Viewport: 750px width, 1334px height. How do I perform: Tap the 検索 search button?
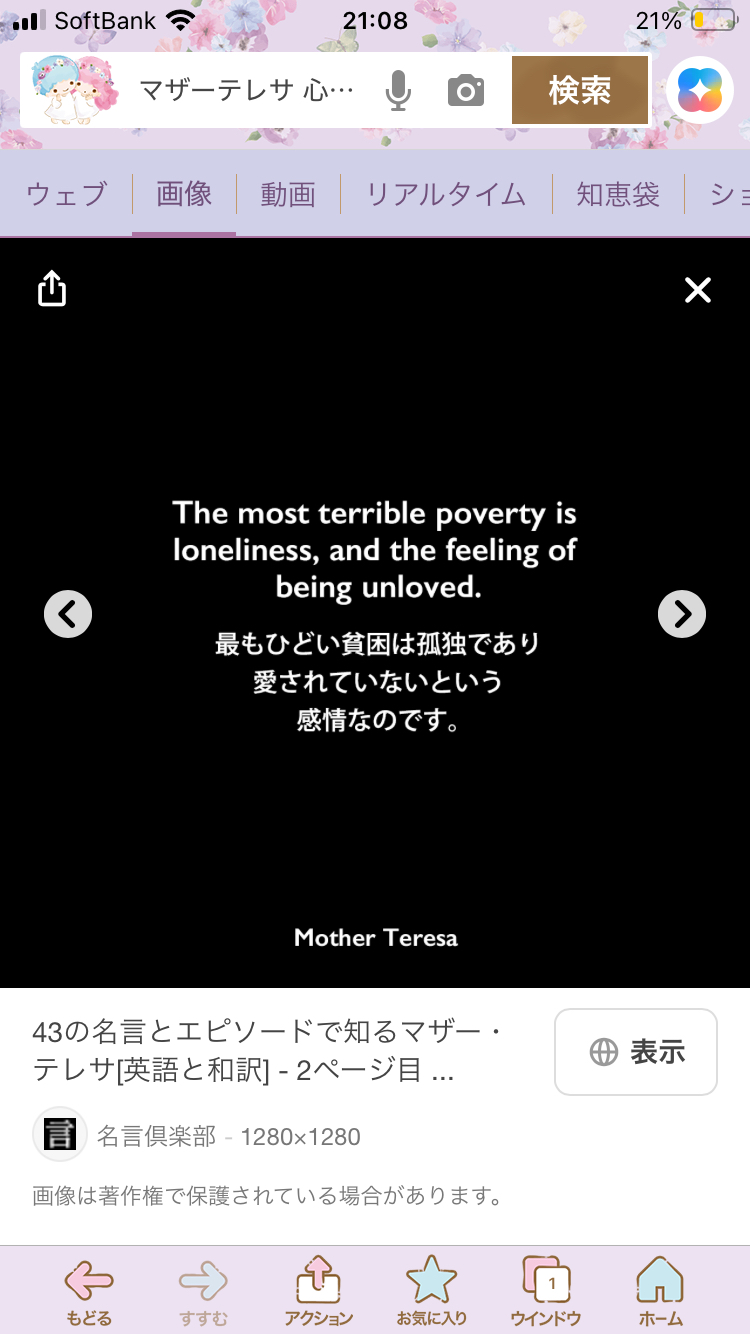pos(579,91)
